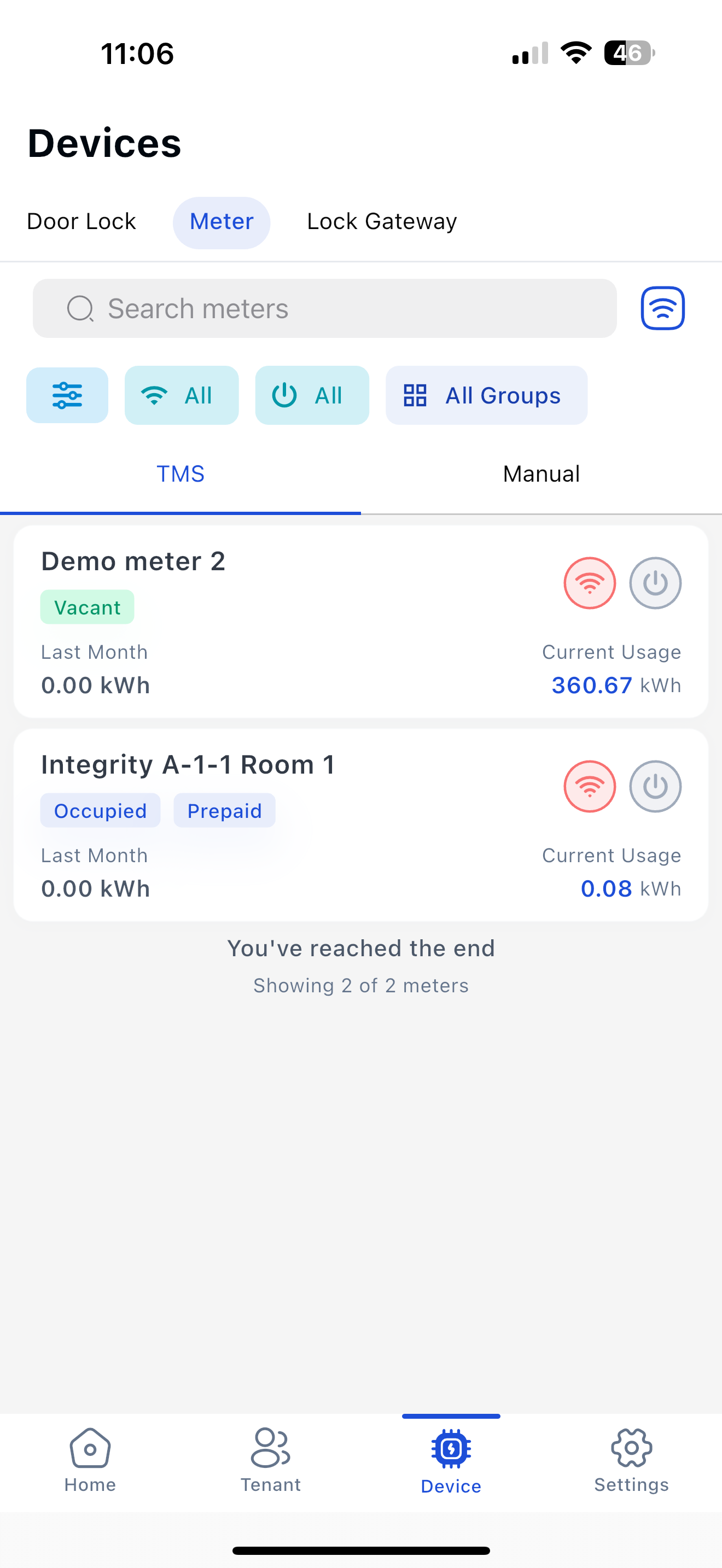
Task: Select the Meter device tab
Action: point(222,222)
